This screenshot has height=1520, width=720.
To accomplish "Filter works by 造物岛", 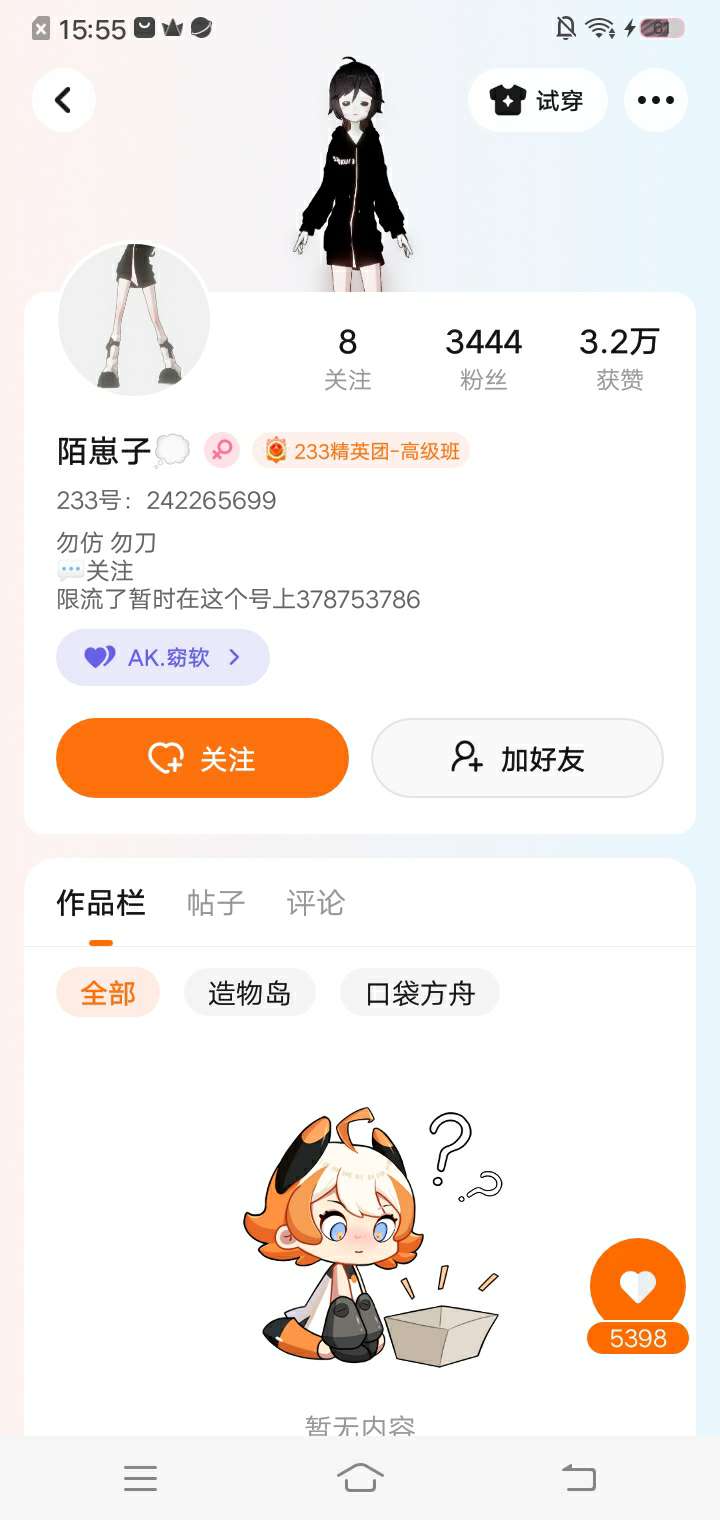I will pyautogui.click(x=250, y=993).
